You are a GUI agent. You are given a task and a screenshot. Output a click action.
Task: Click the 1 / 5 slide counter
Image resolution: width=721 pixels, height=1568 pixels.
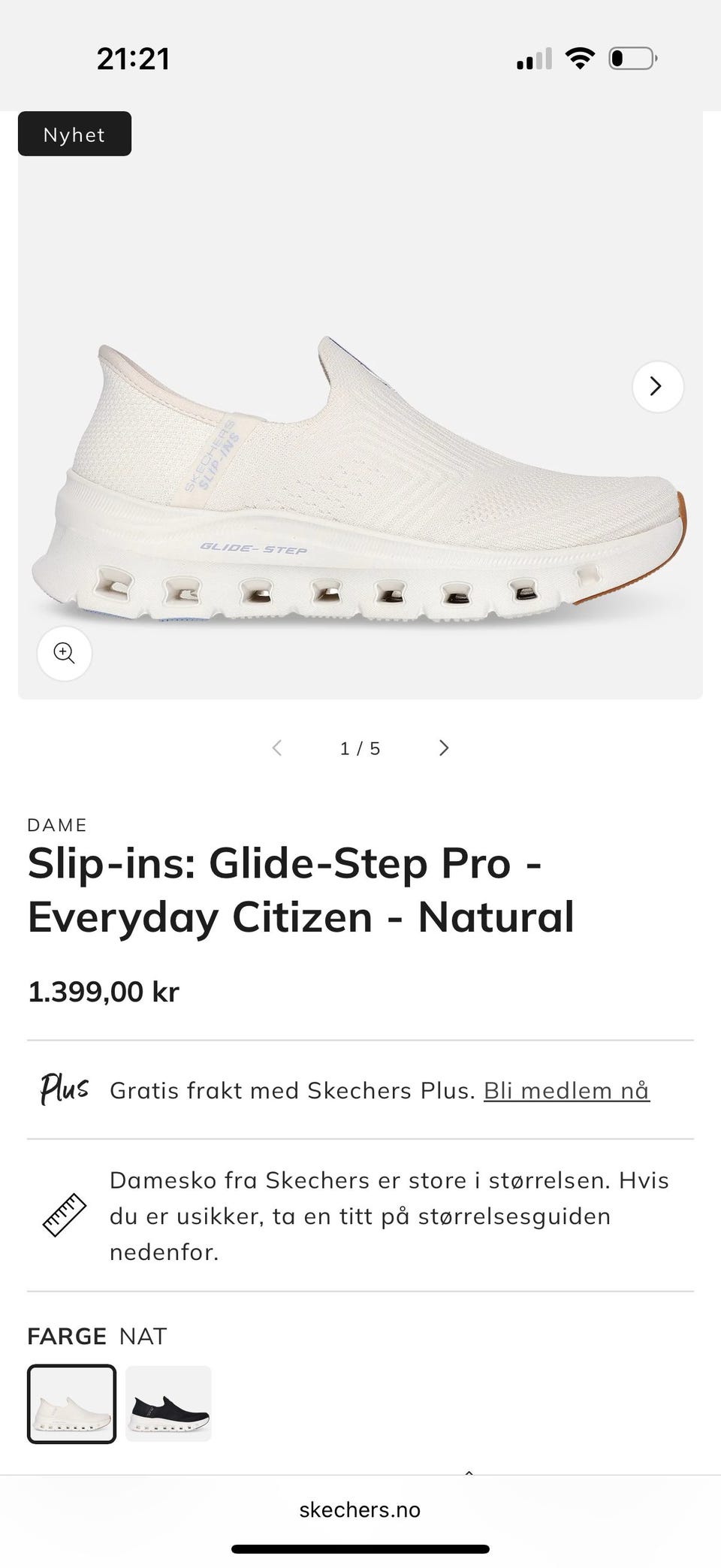[360, 748]
